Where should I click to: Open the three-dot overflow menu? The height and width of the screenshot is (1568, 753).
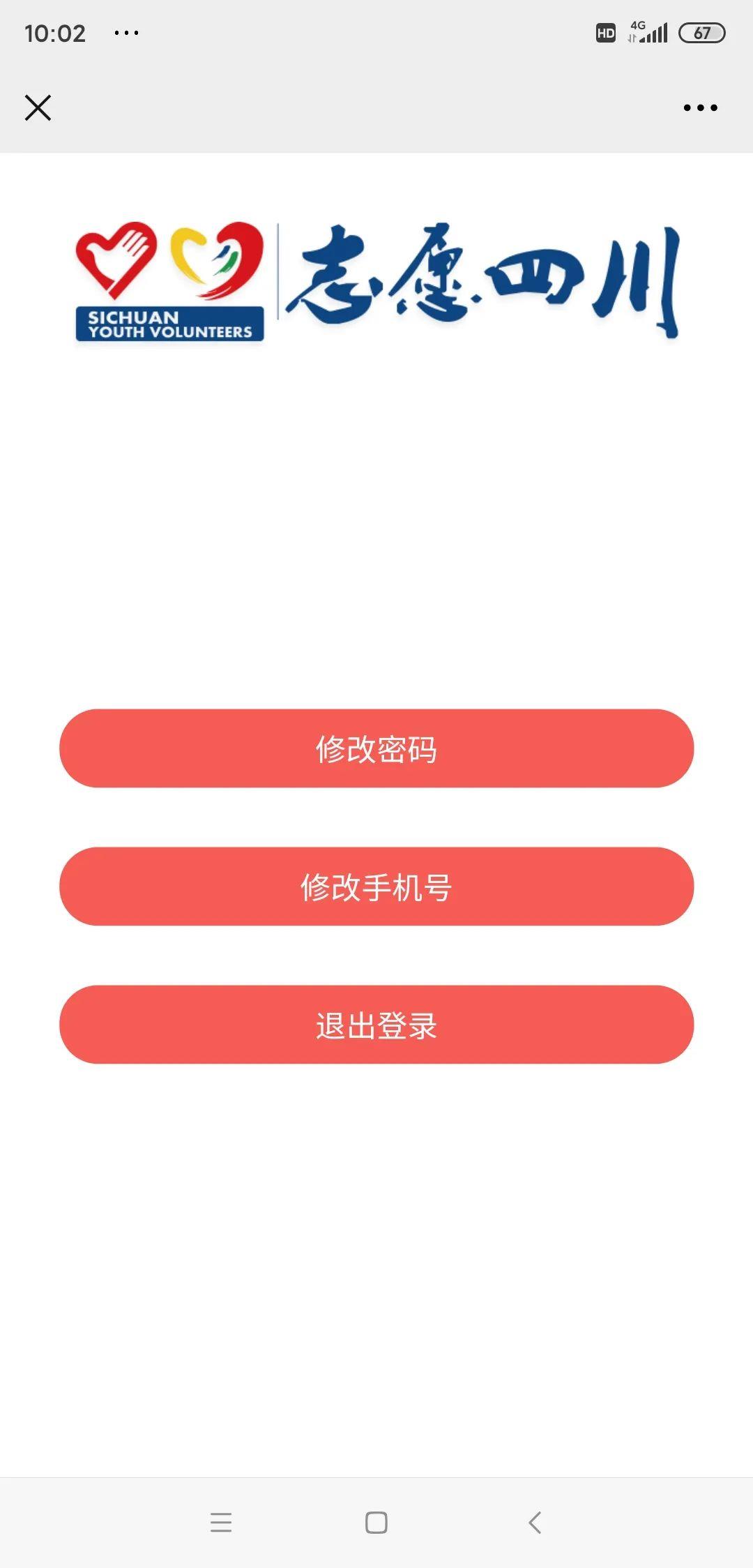pos(700,107)
